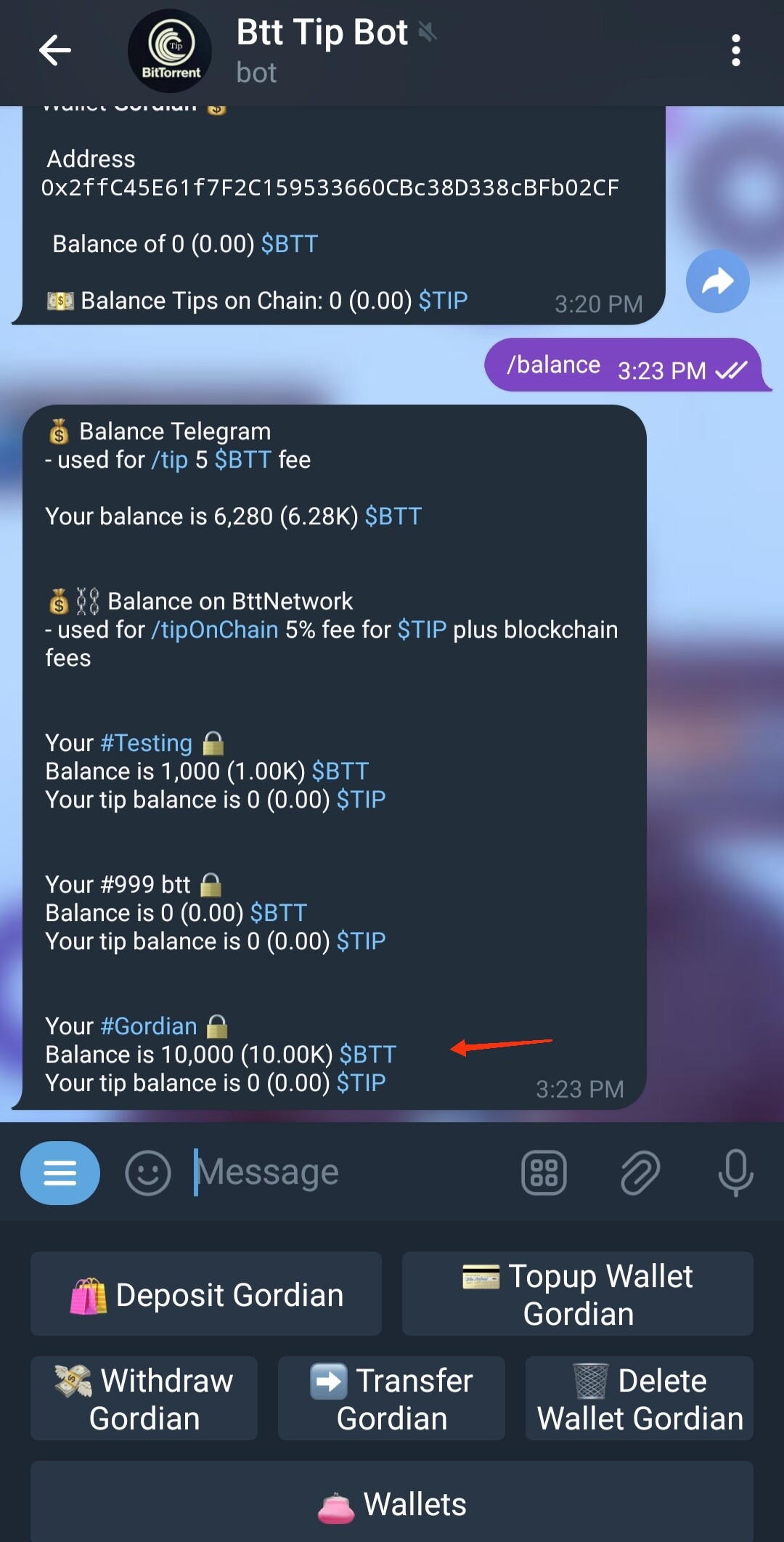Screen dimensions: 784x1542
Task: Record a voice message with the microphone
Action: tap(735, 1173)
